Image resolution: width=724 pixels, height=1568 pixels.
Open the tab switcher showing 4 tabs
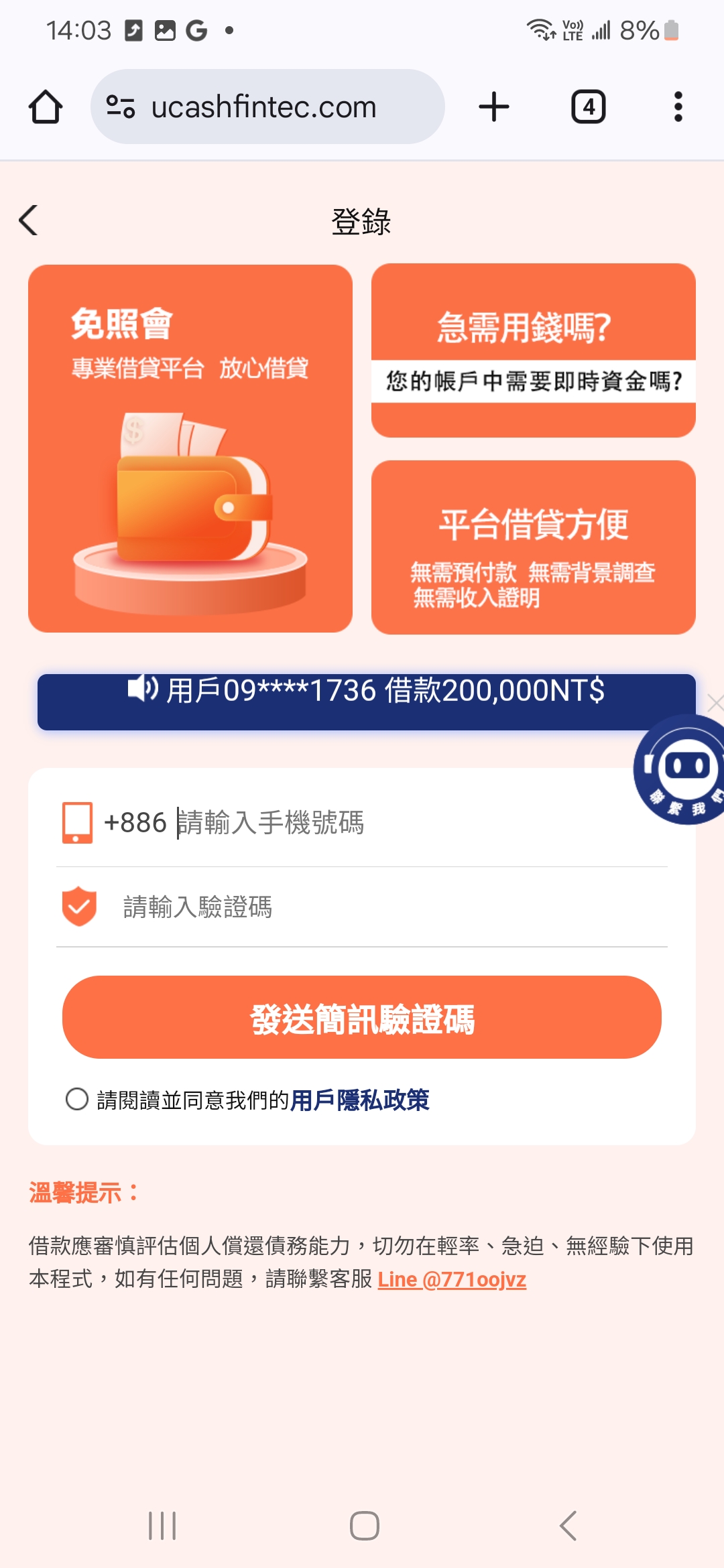pos(588,107)
